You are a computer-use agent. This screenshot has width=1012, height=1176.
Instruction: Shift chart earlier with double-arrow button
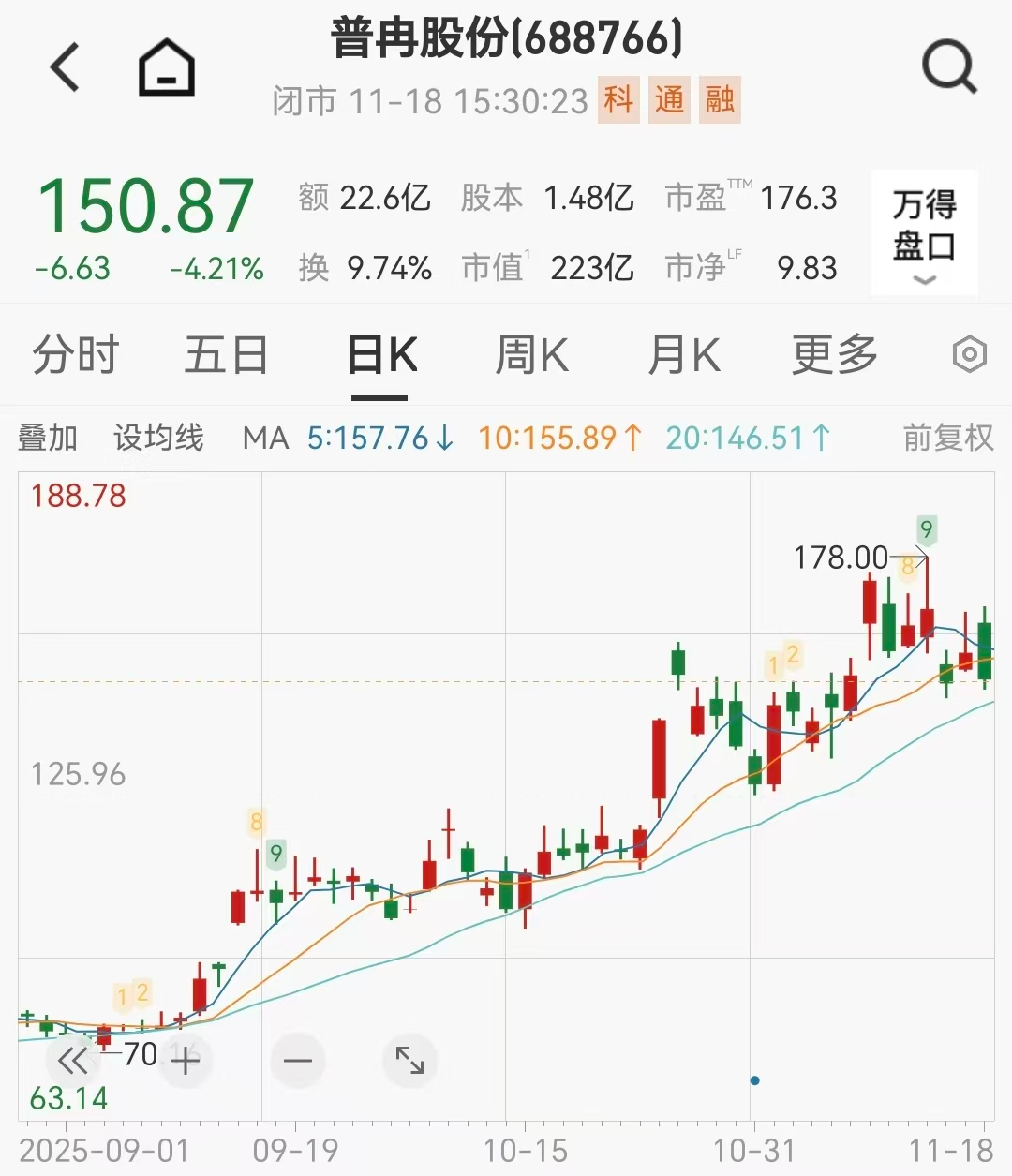tap(72, 1061)
